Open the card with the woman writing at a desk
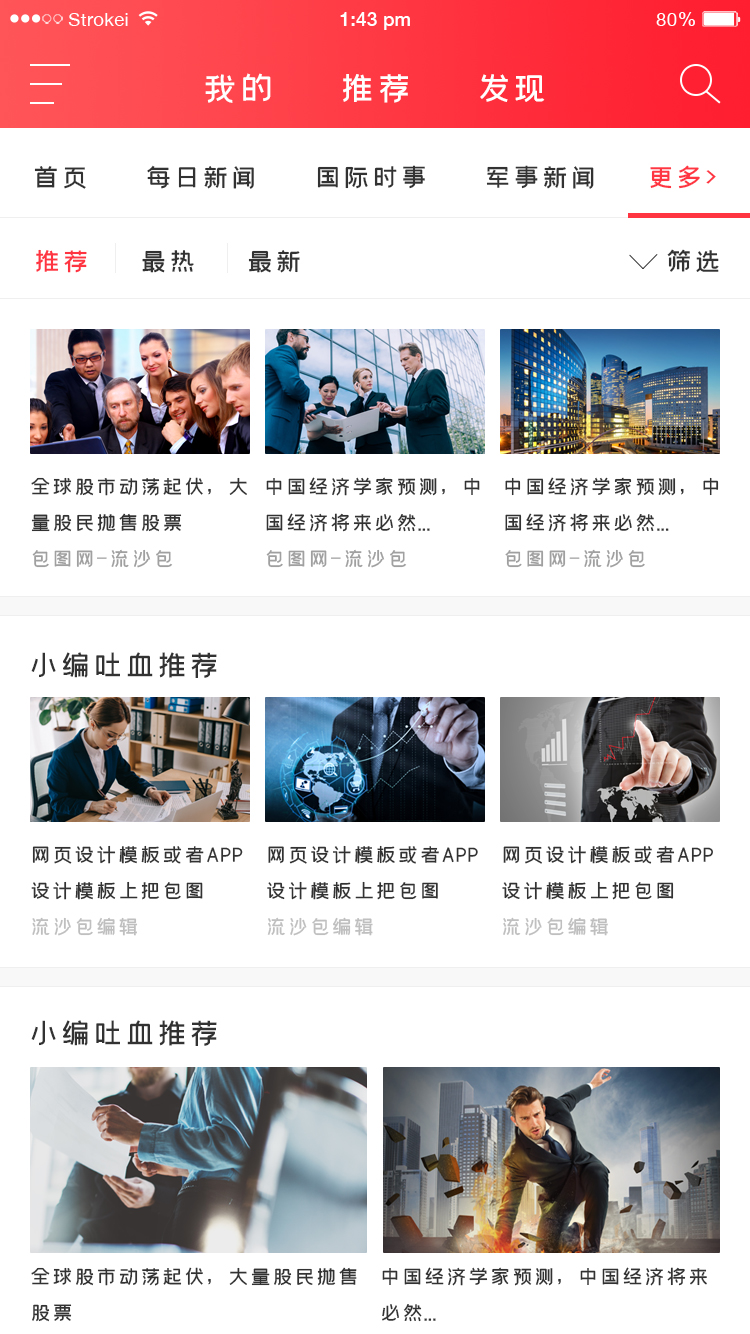The height and width of the screenshot is (1334, 750). pyautogui.click(x=140, y=760)
